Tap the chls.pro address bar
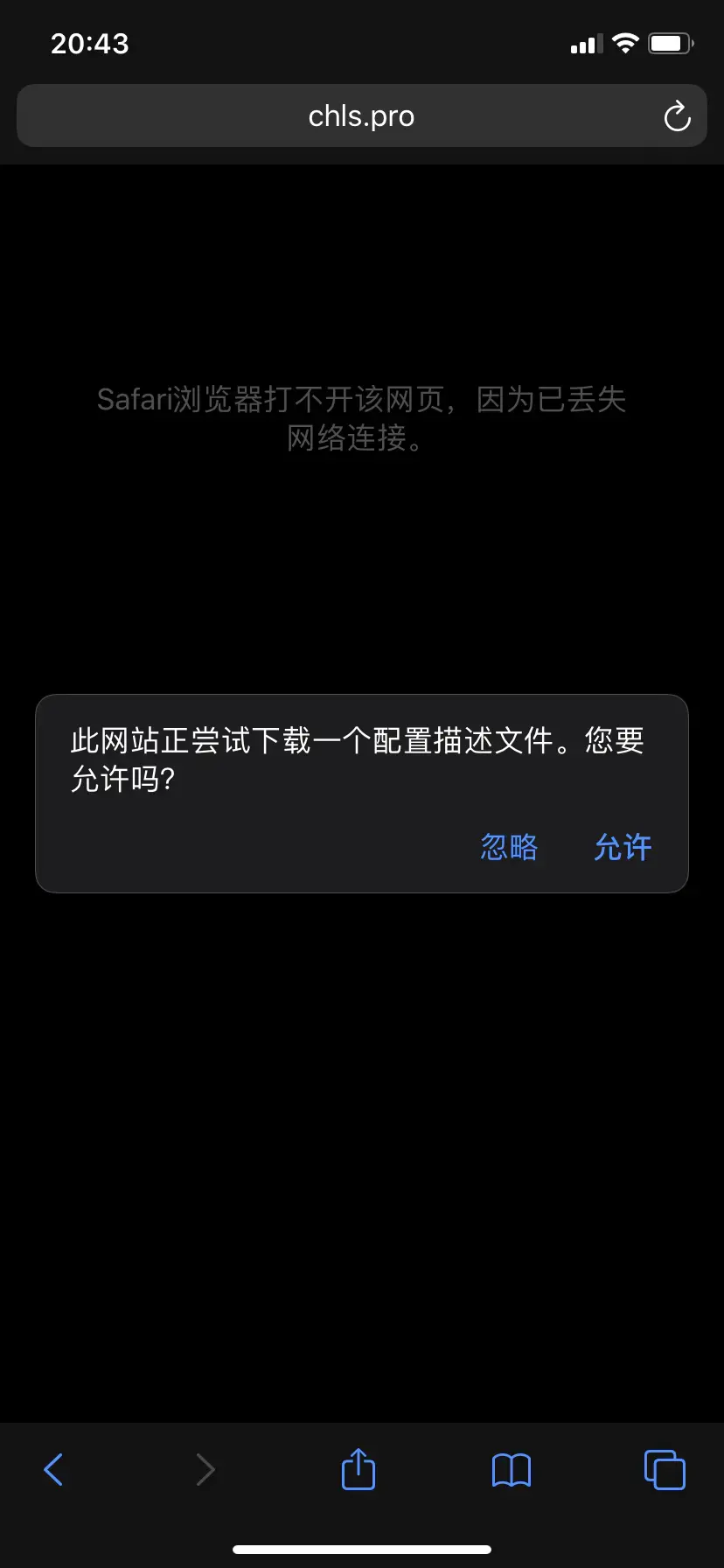The height and width of the screenshot is (1568, 724). point(361,116)
